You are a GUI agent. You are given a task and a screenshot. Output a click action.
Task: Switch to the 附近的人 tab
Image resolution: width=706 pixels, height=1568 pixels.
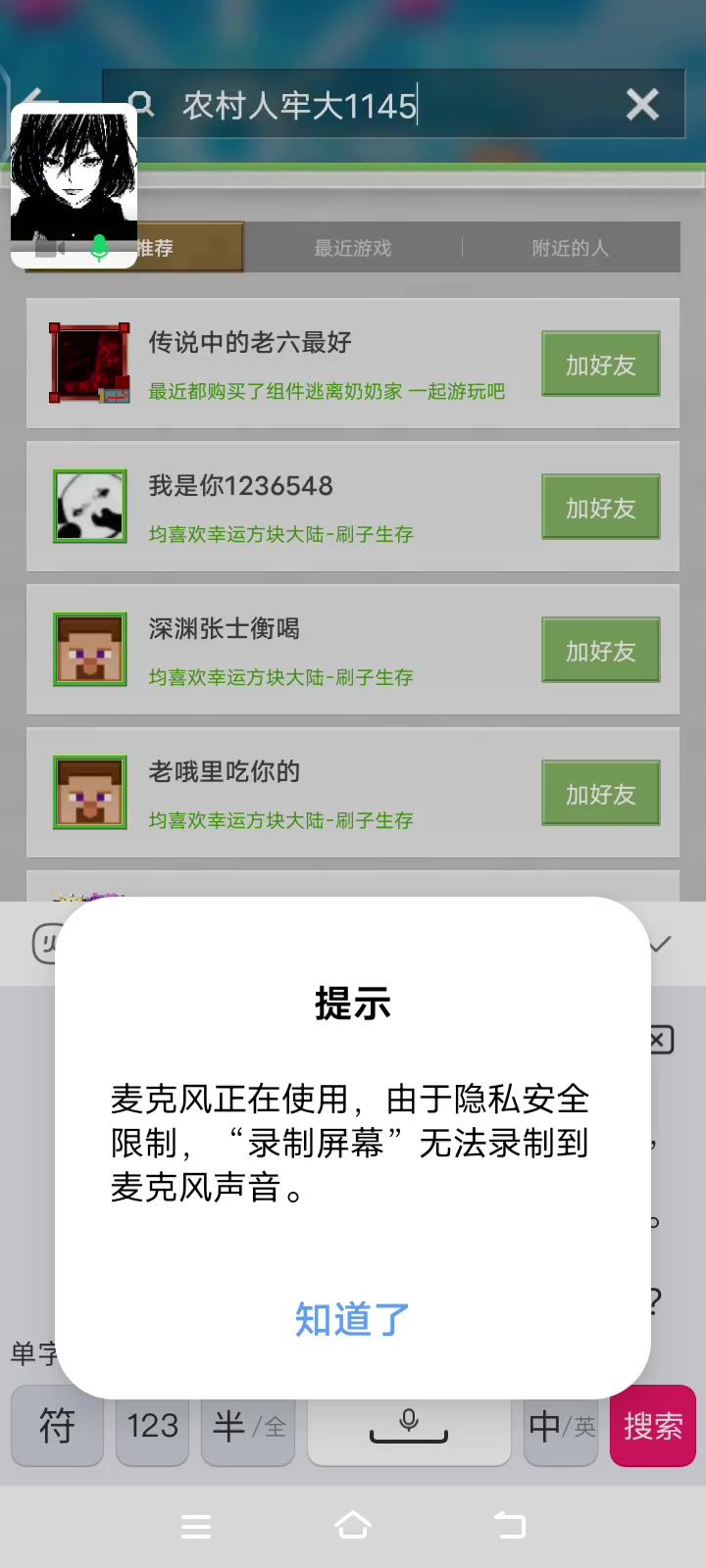tap(571, 248)
